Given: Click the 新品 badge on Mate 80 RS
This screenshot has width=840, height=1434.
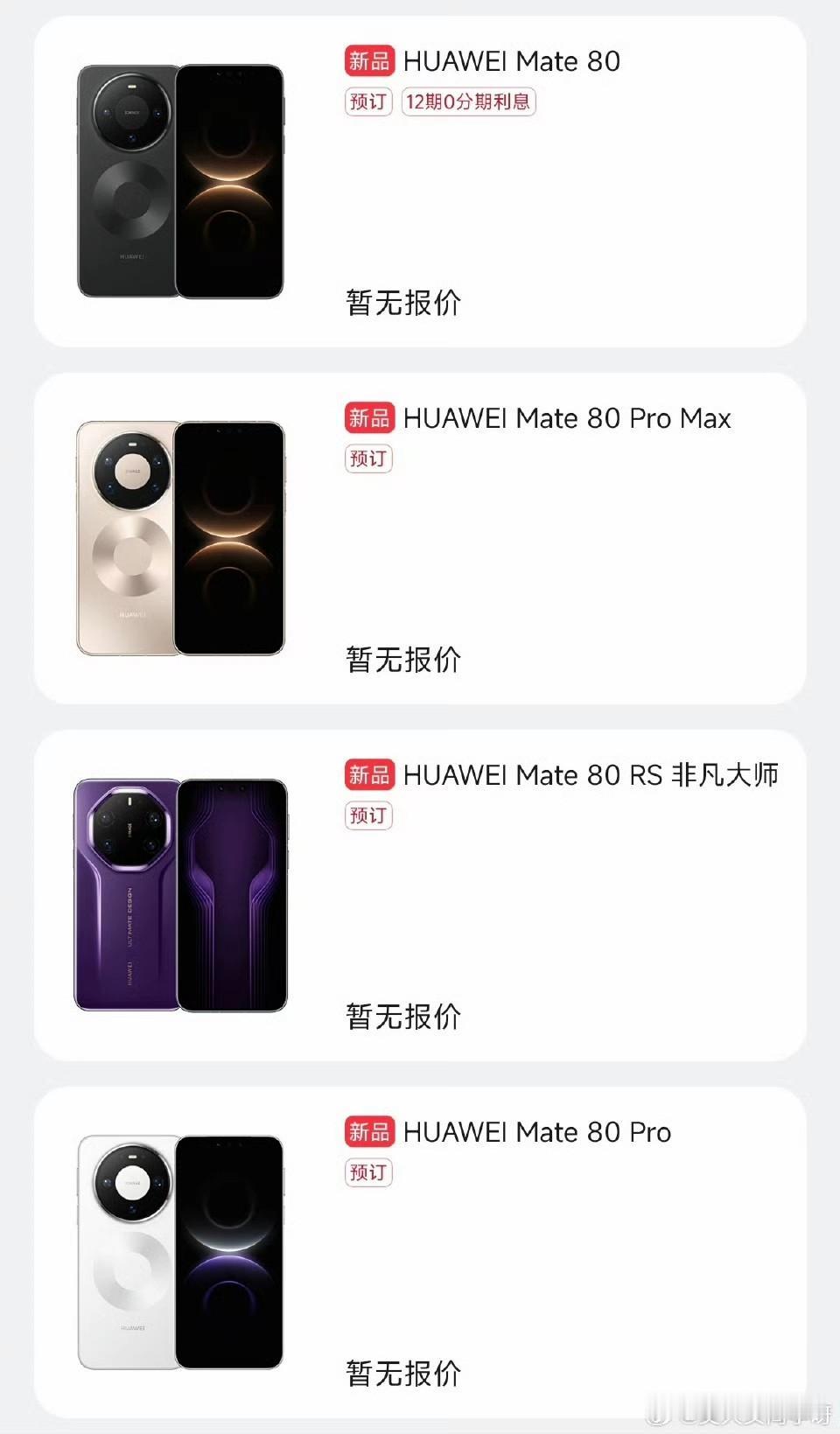Looking at the screenshot, I should [368, 775].
